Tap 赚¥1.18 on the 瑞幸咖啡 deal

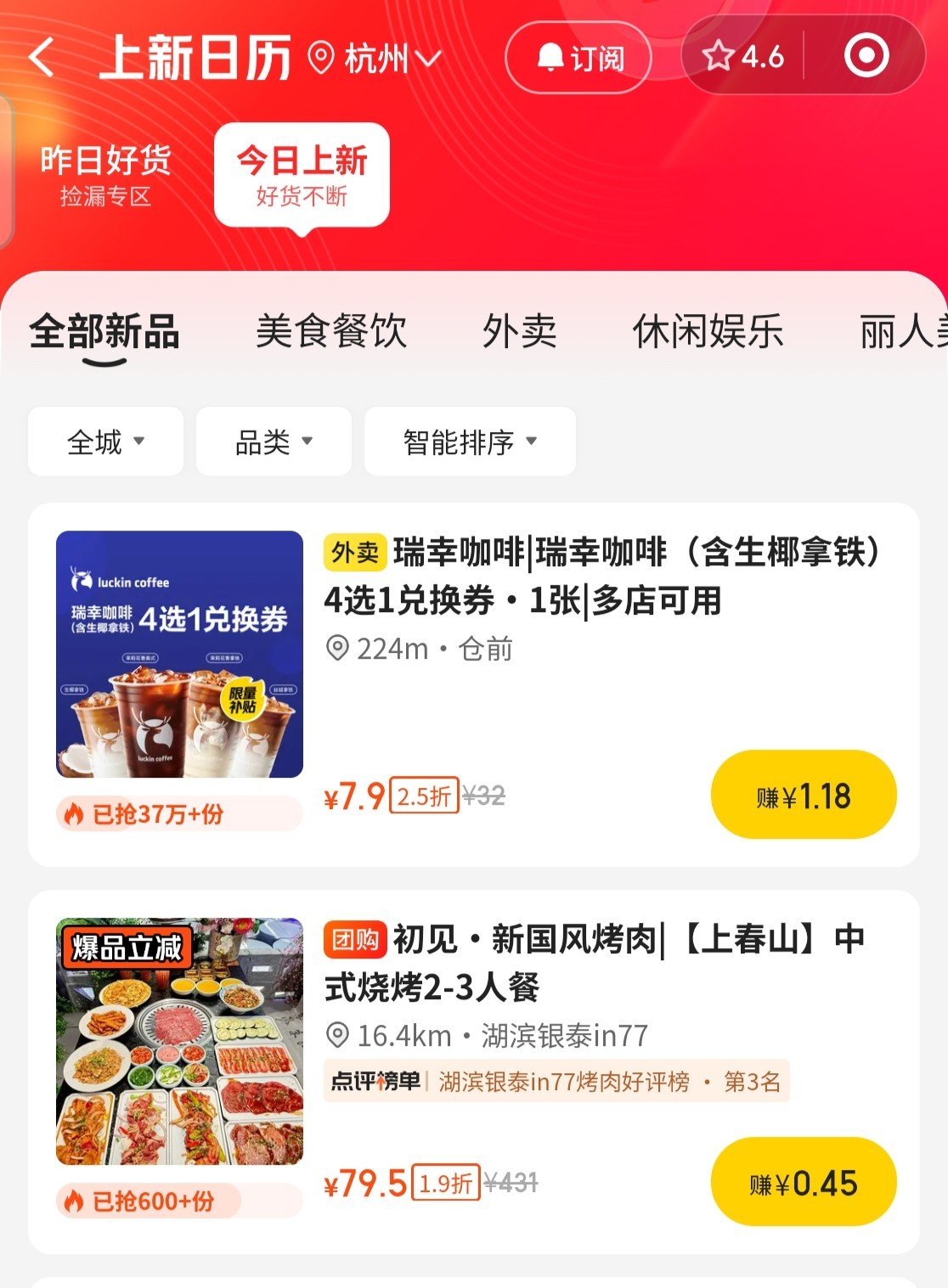[803, 796]
